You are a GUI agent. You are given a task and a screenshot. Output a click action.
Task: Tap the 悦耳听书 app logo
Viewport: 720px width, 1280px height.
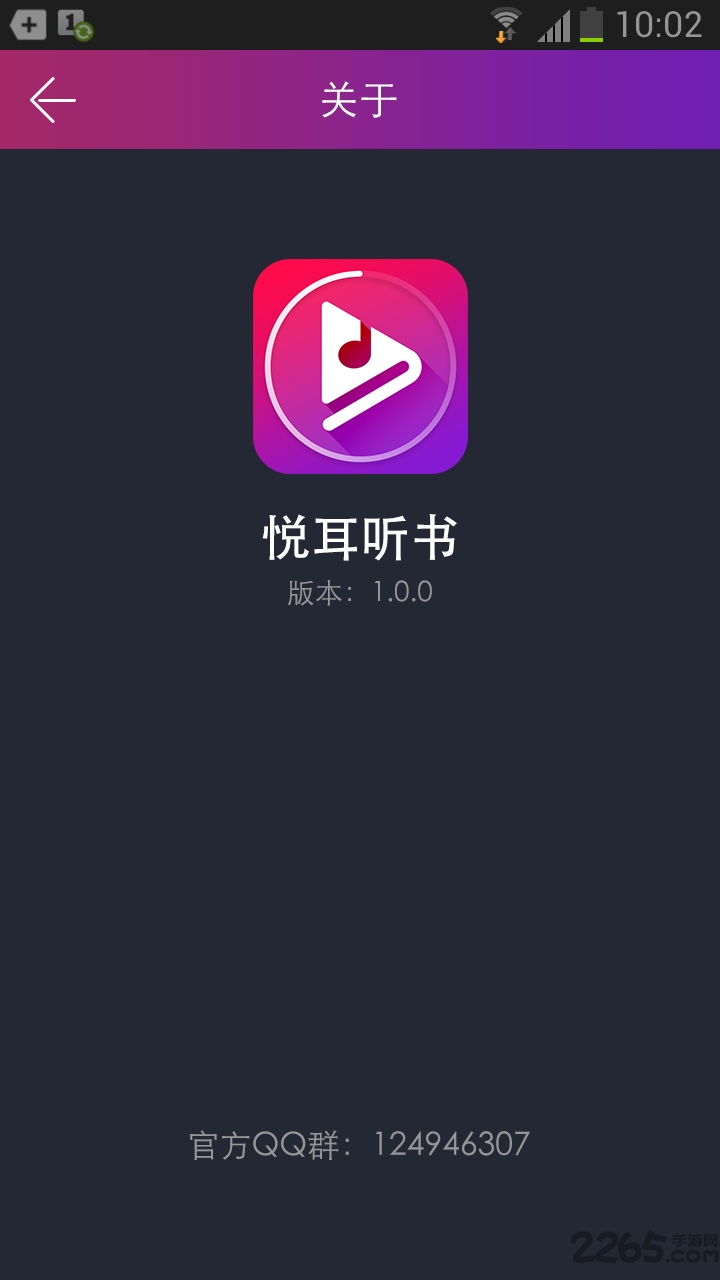click(x=360, y=366)
